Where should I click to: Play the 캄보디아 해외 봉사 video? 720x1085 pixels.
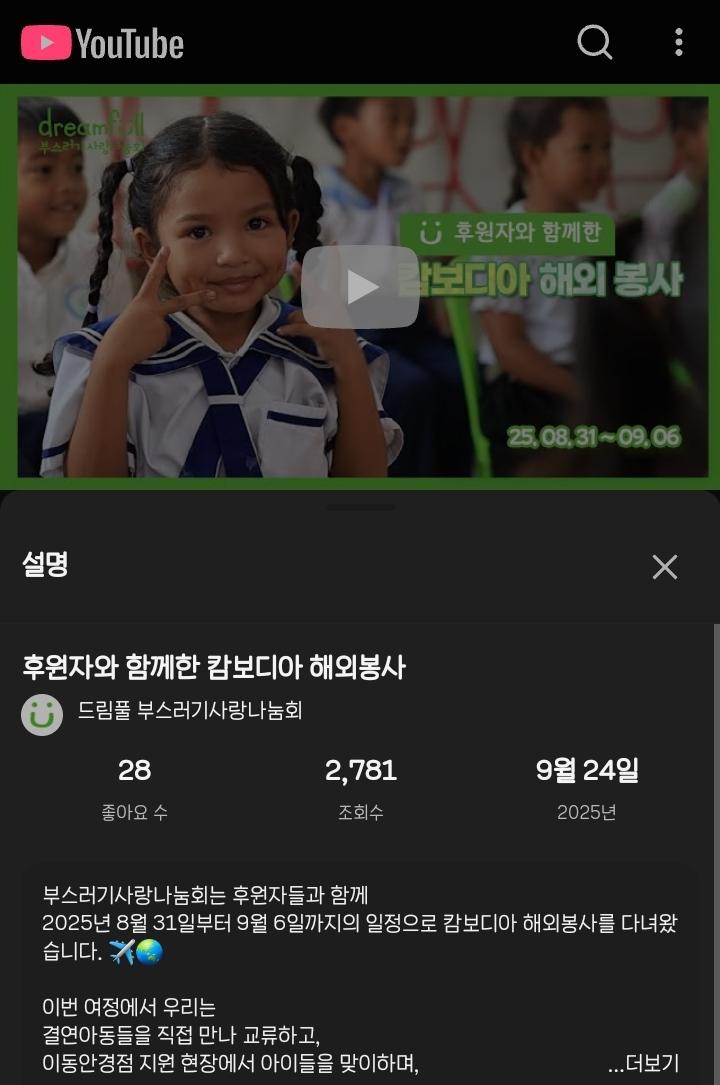pos(360,287)
